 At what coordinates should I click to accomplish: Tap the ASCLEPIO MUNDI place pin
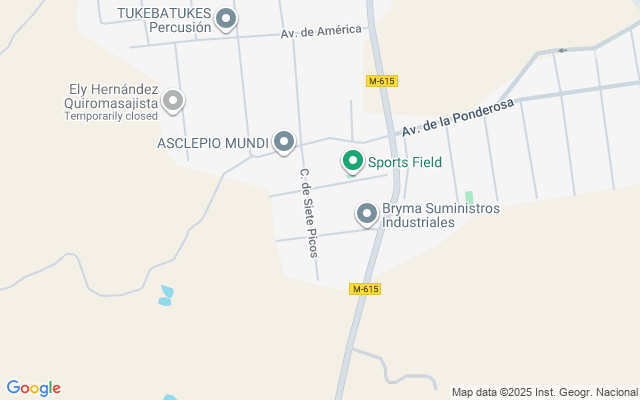(284, 142)
